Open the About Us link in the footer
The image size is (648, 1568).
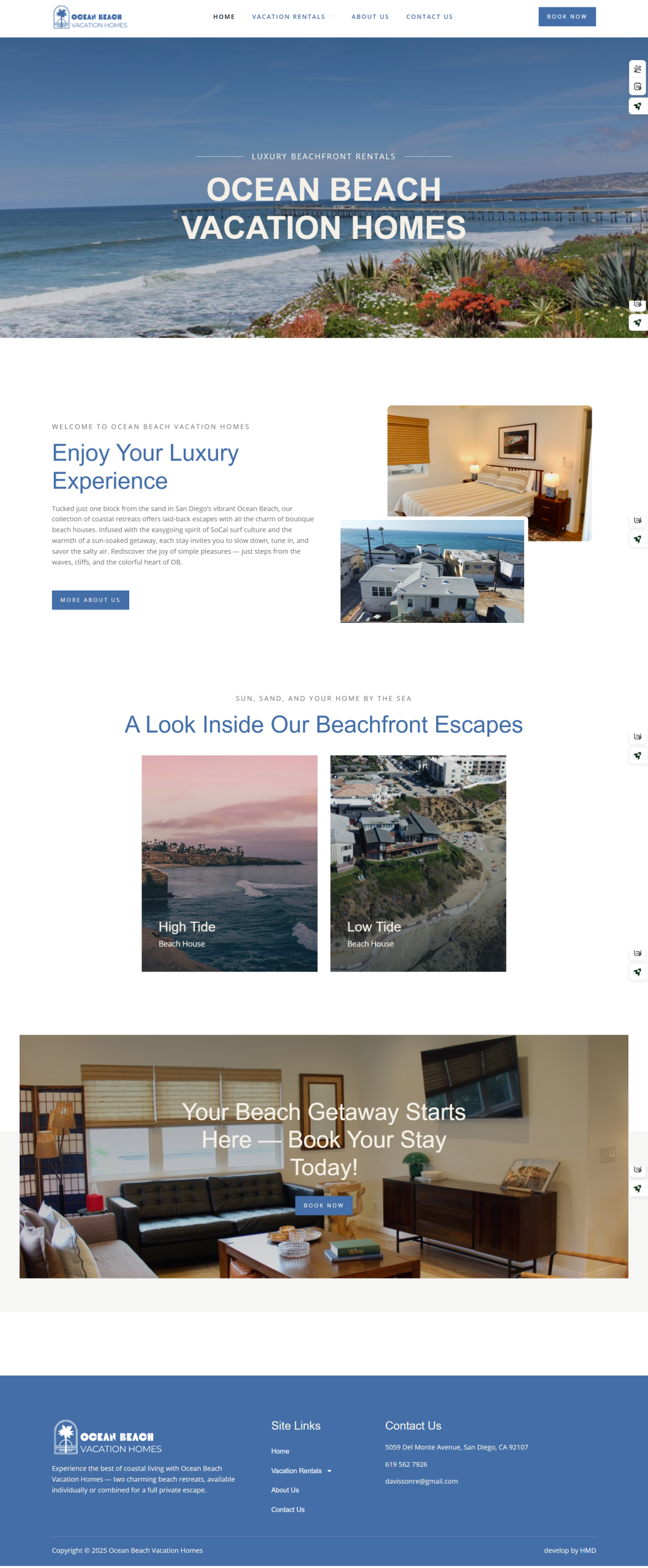[x=285, y=1490]
